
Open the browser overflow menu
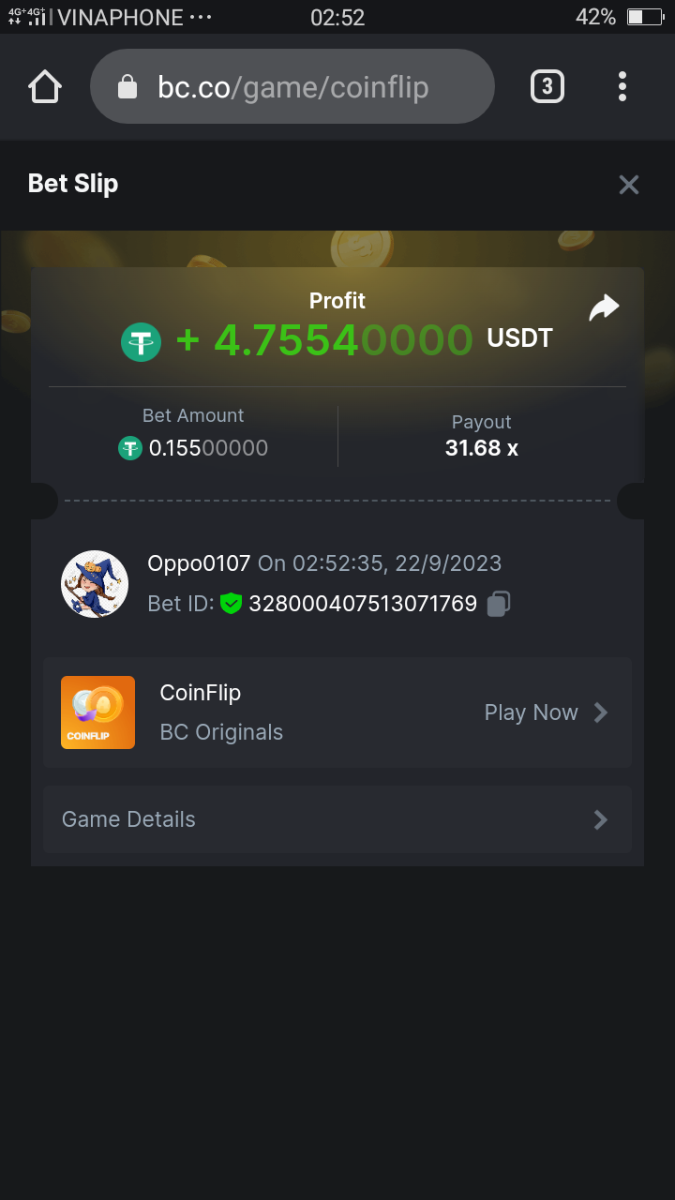pos(622,87)
